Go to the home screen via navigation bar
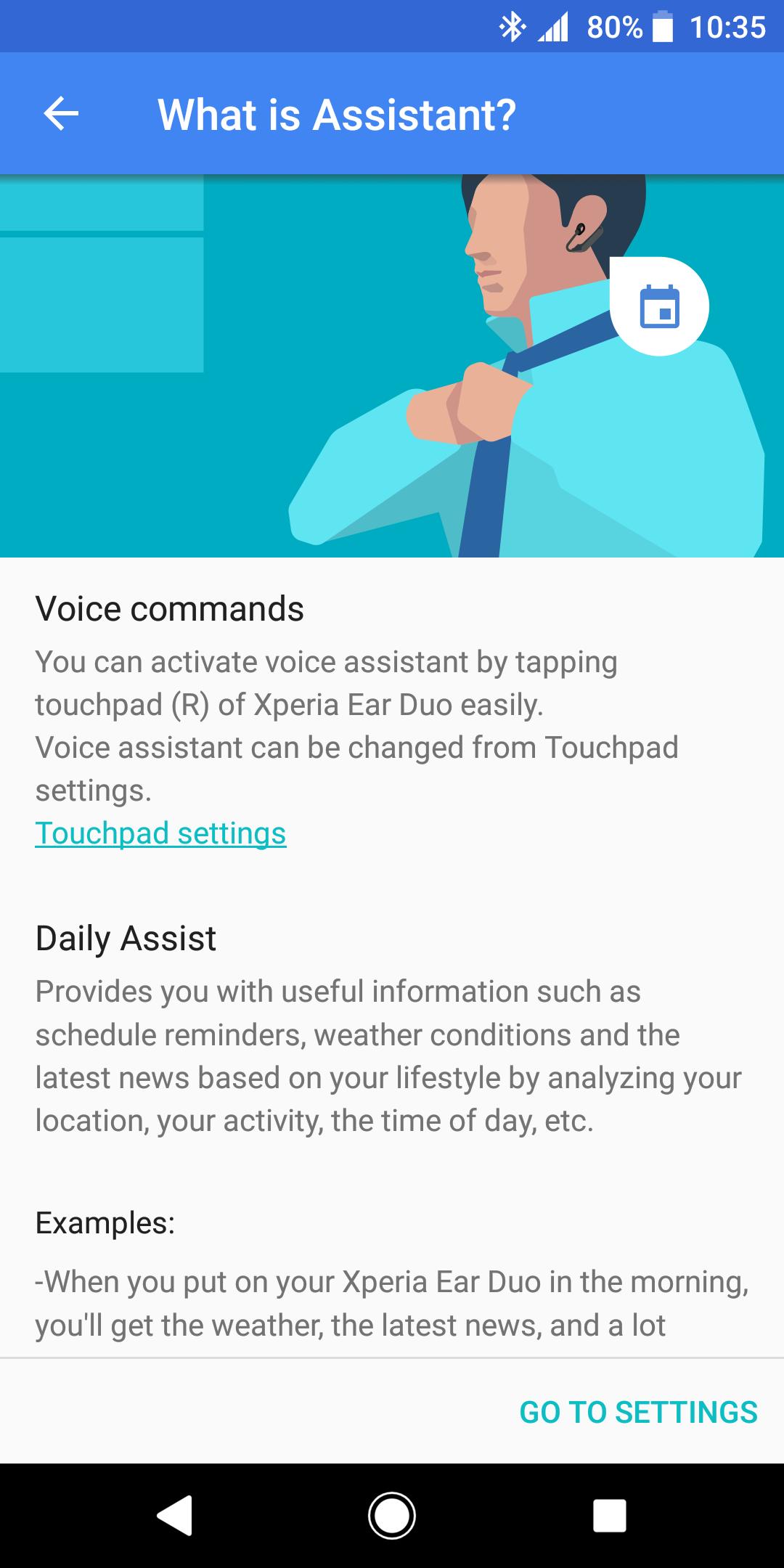Image resolution: width=784 pixels, height=1568 pixels. [x=392, y=1515]
